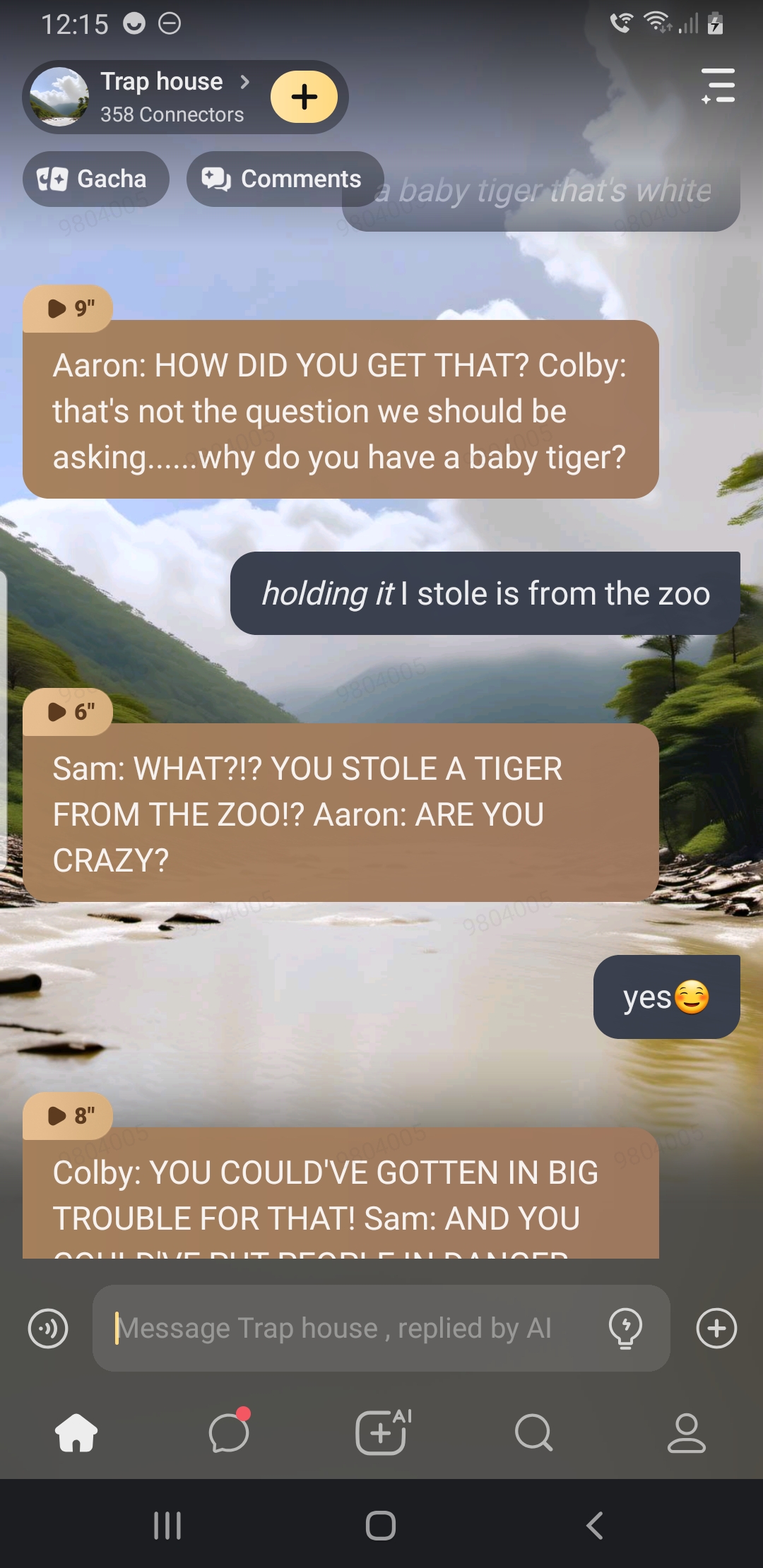The width and height of the screenshot is (763, 1568).
Task: Open recent apps in navigation bar
Action: click(167, 1526)
